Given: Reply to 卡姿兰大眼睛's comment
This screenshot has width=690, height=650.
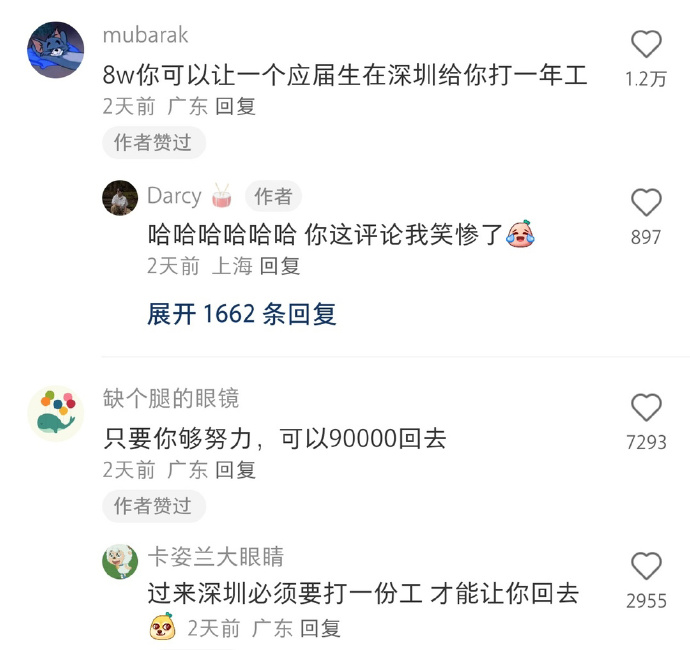Looking at the screenshot, I should [321, 628].
